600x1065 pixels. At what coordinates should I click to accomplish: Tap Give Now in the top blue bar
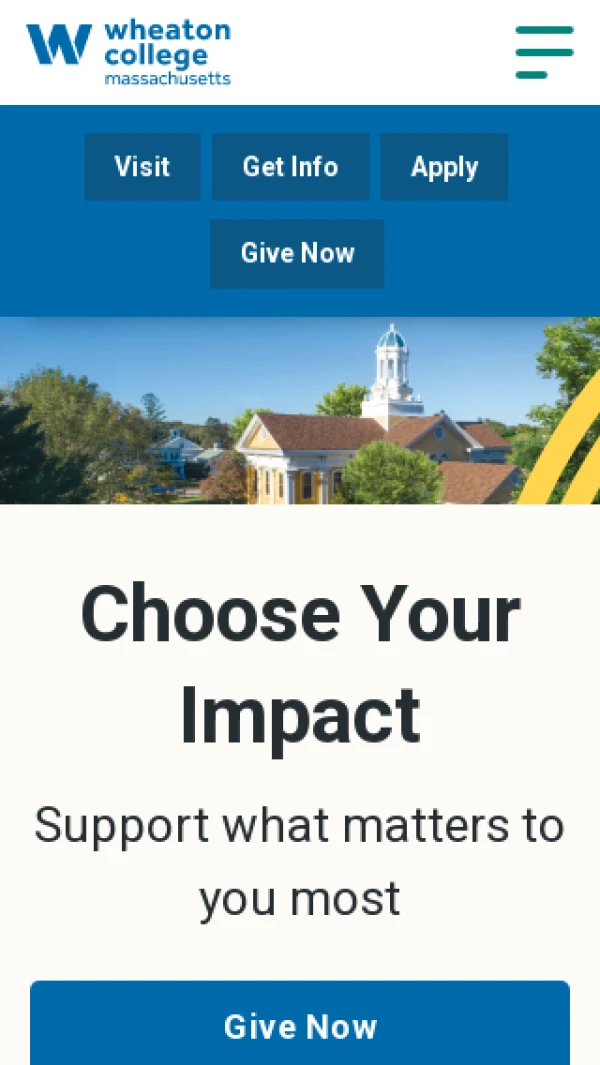297,254
